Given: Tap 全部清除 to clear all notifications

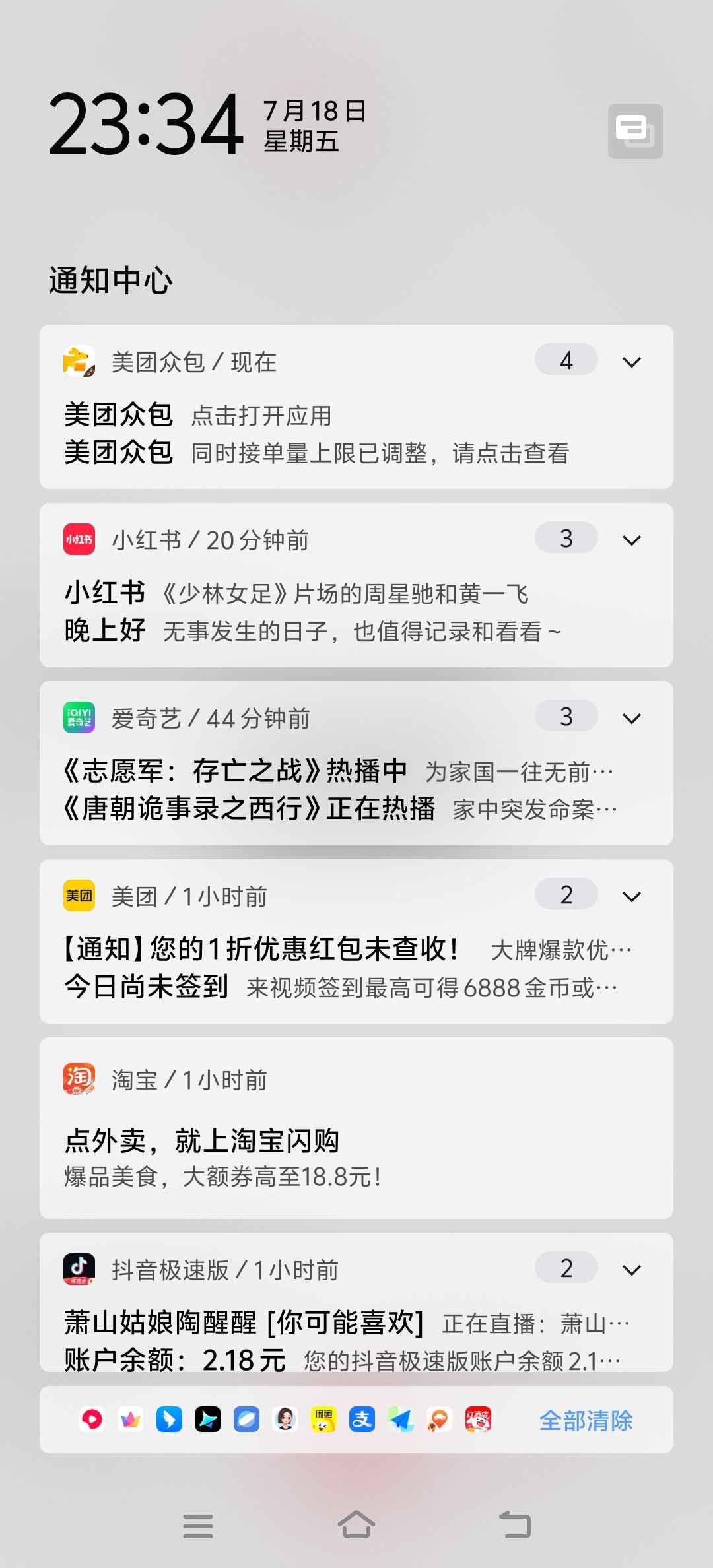Looking at the screenshot, I should pyautogui.click(x=586, y=1420).
